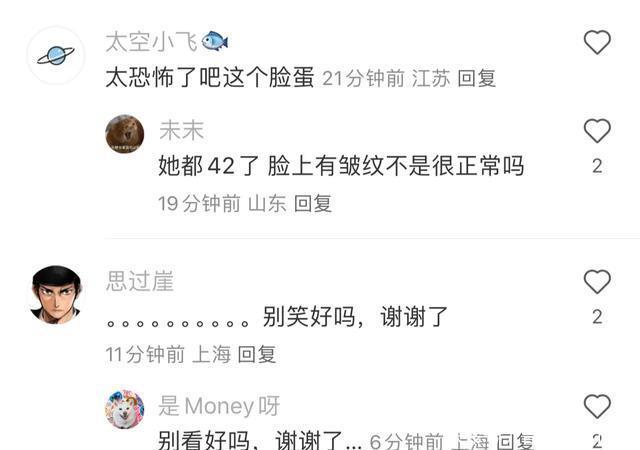Like 未未's reply about wrinkles

(597, 131)
